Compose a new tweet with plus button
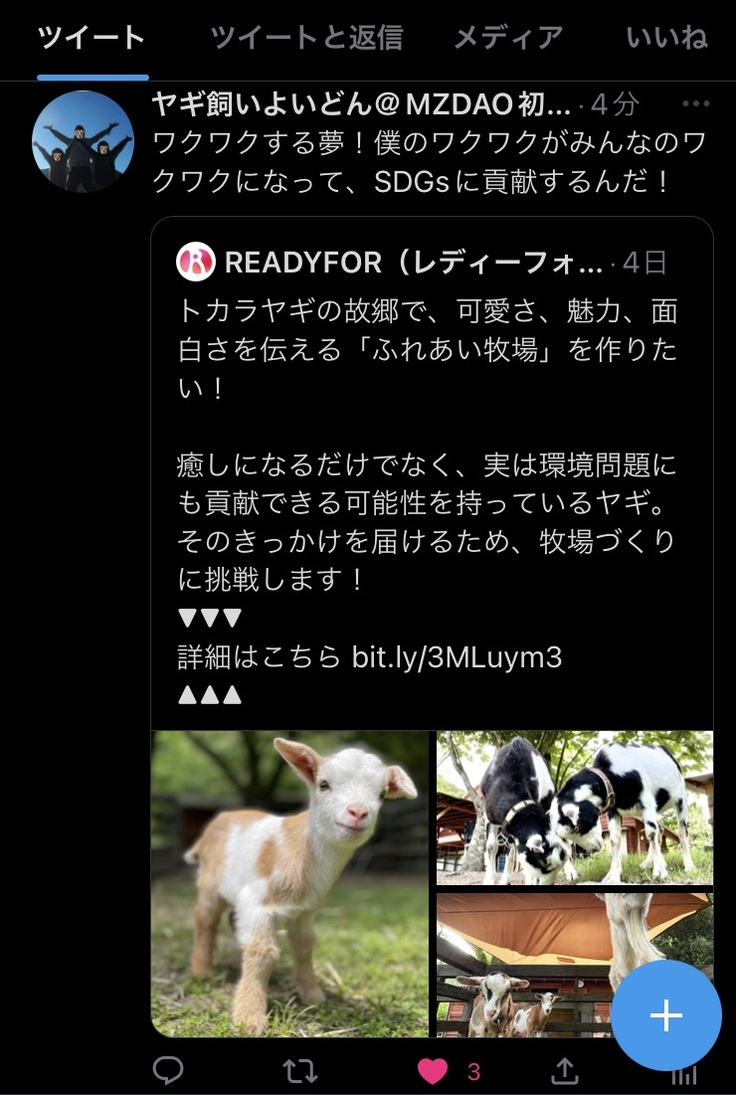Screen dimensions: 736x1095 (x=666, y=1016)
